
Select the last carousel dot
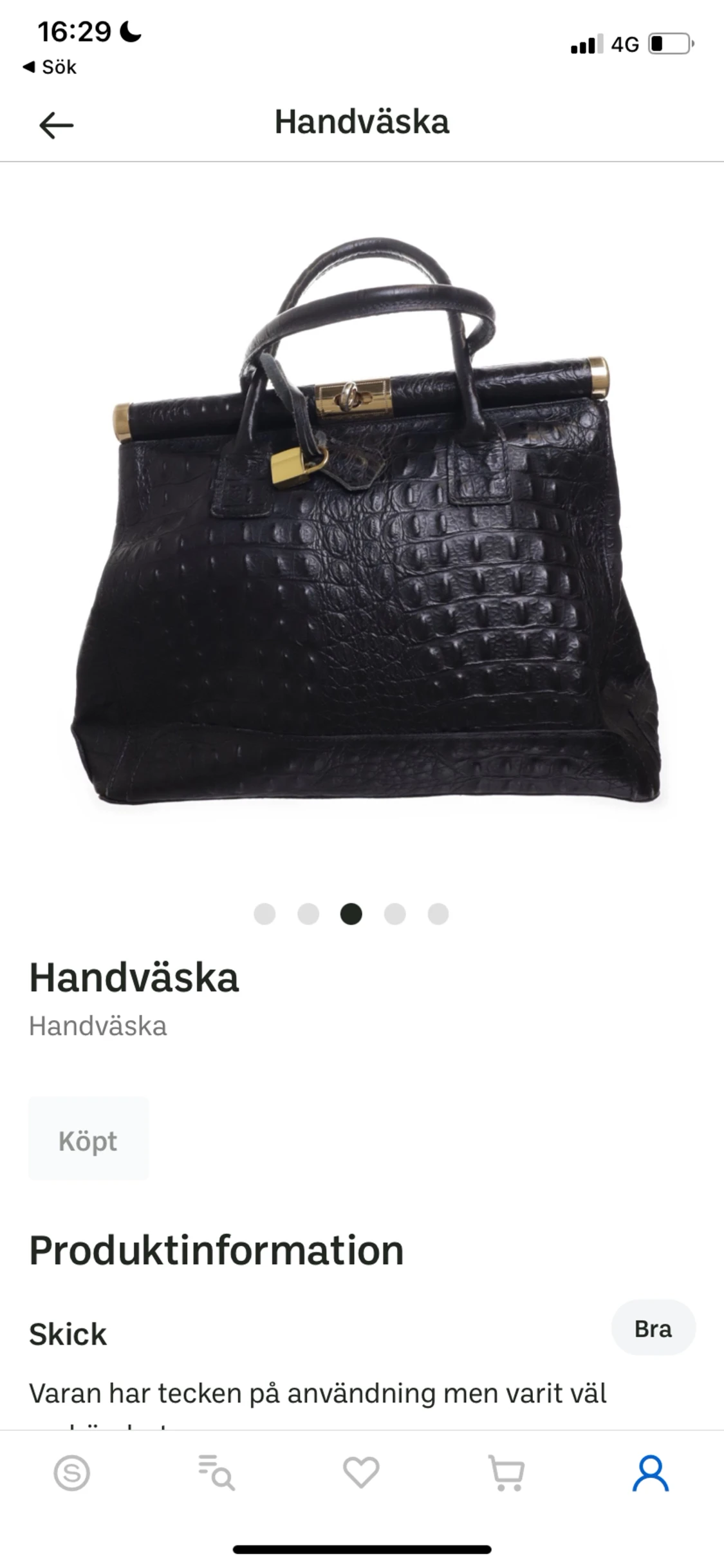point(439,914)
